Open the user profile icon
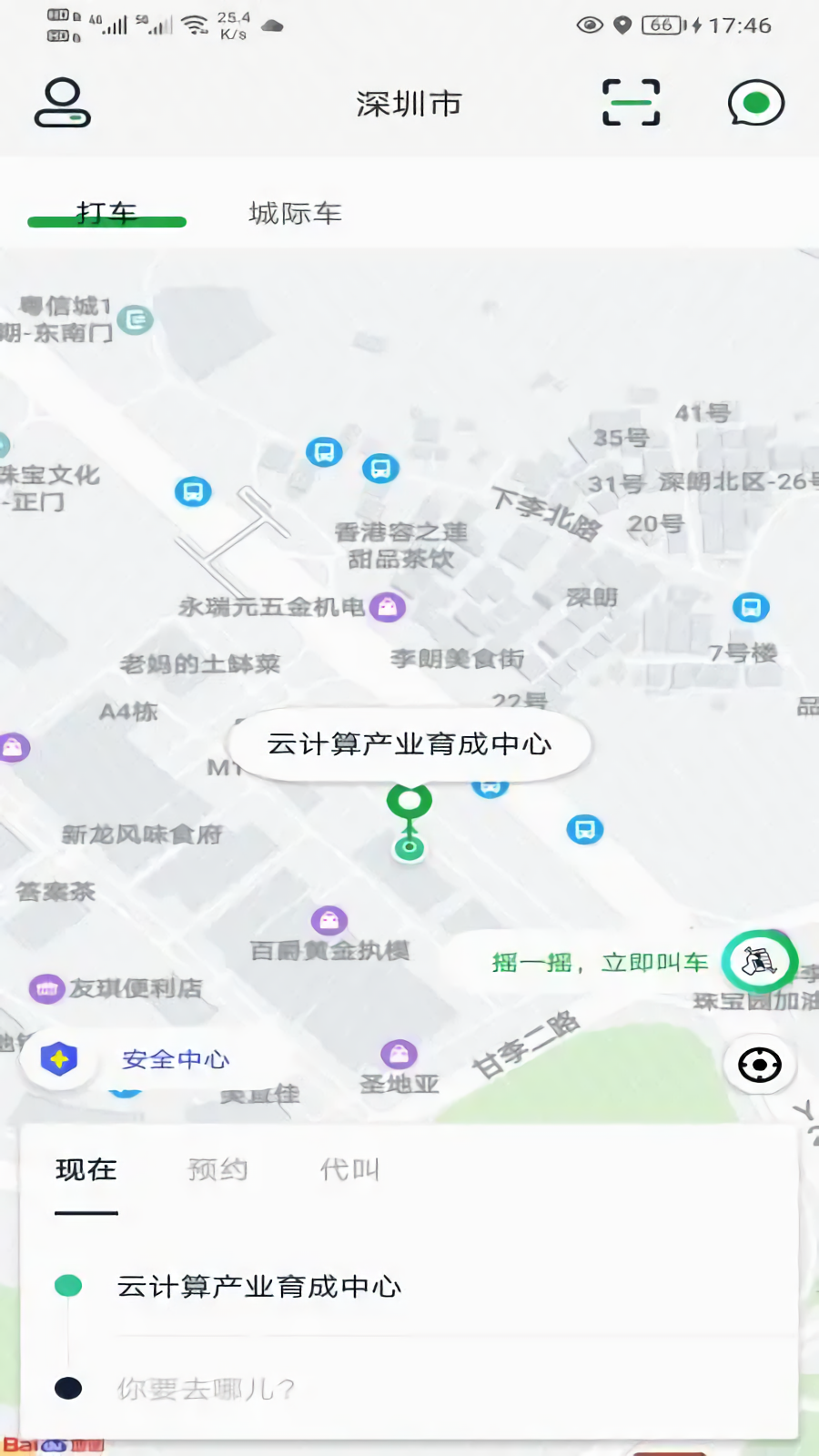 (x=63, y=103)
